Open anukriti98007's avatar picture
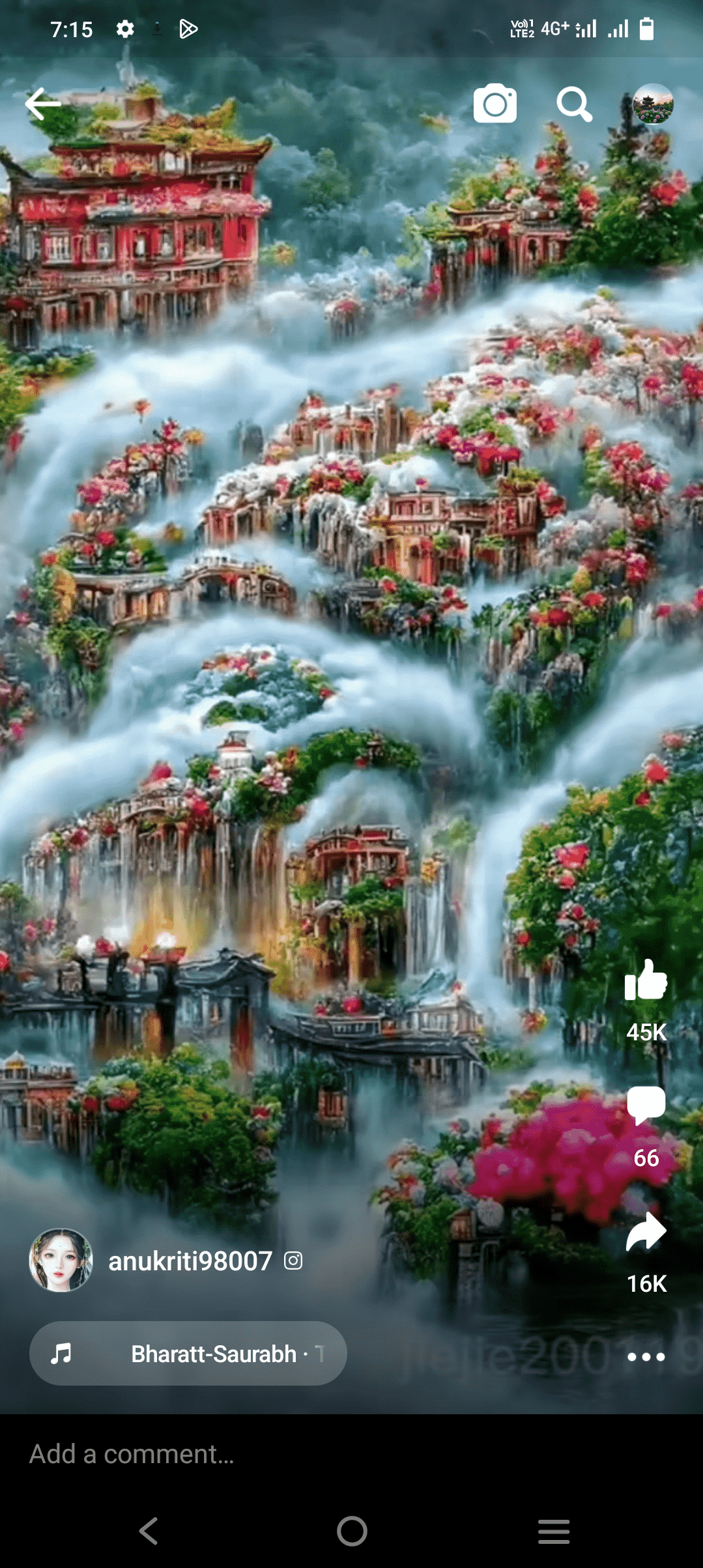The image size is (703, 1568). (61, 1261)
